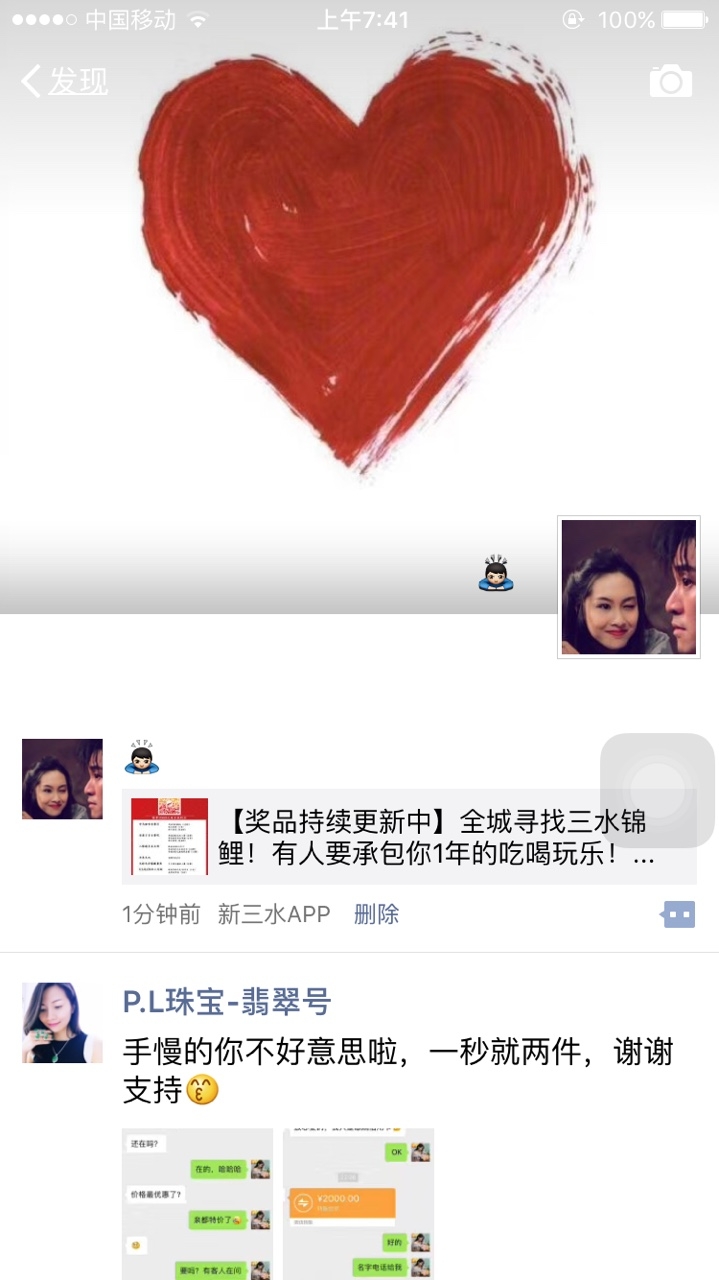Tap the AssistiveTouch floating button
This screenshot has width=719, height=1280.
[657, 790]
